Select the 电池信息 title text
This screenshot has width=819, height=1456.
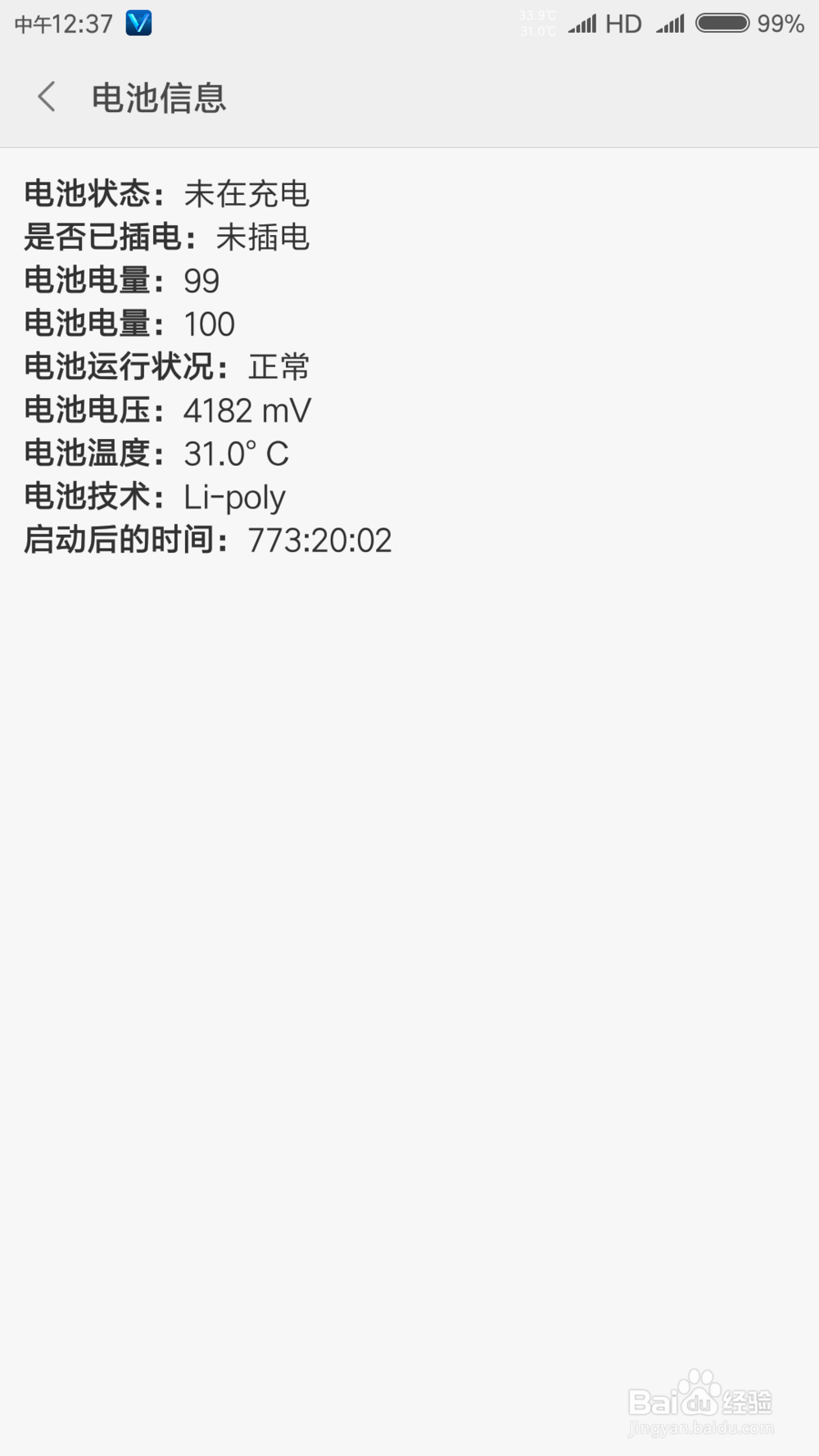(x=161, y=98)
